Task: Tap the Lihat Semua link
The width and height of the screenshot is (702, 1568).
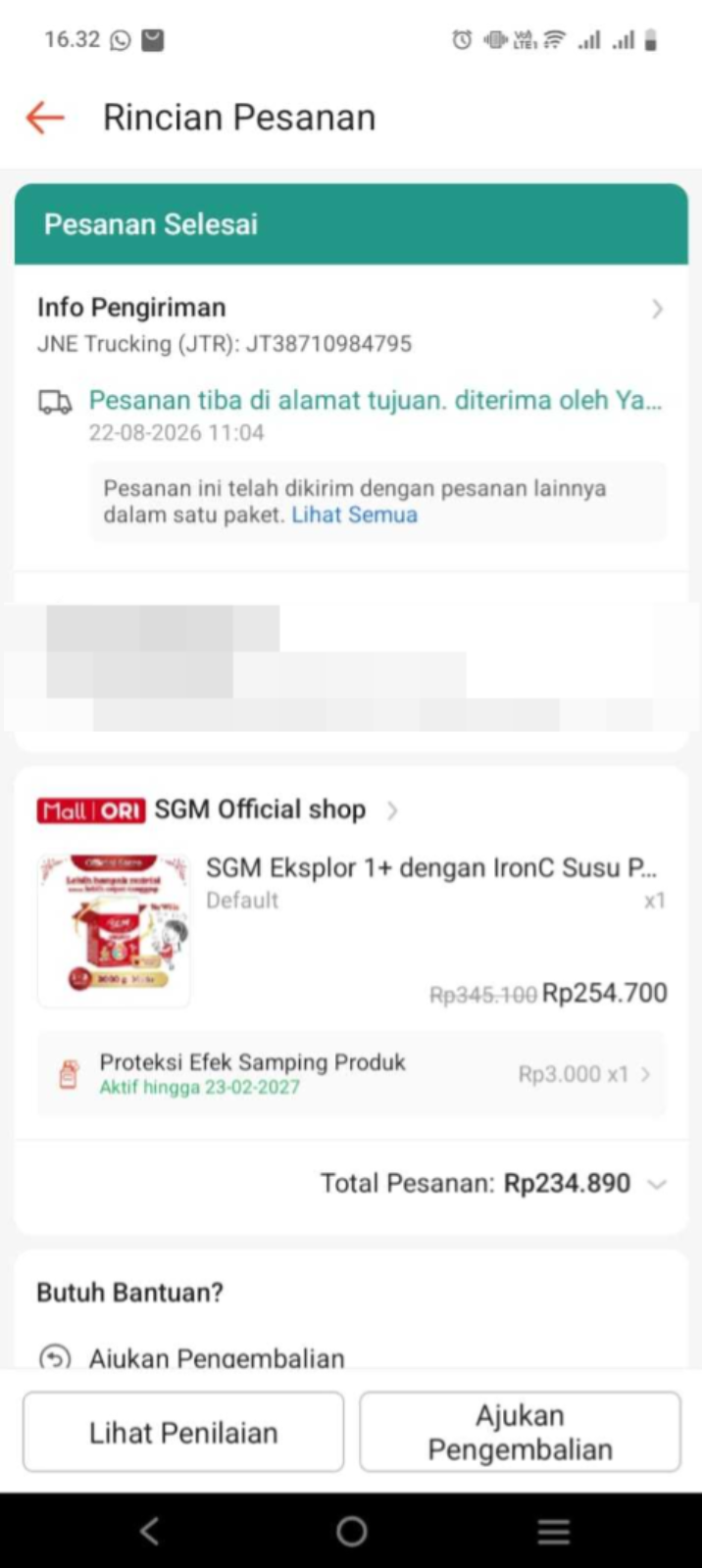Action: coord(354,514)
